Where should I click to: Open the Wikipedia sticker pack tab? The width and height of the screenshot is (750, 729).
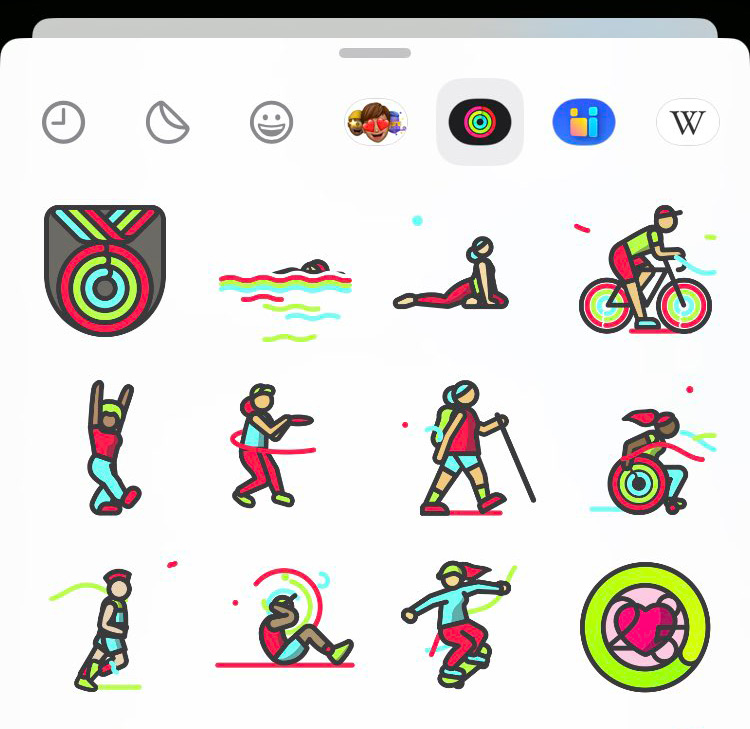pyautogui.click(x=687, y=123)
